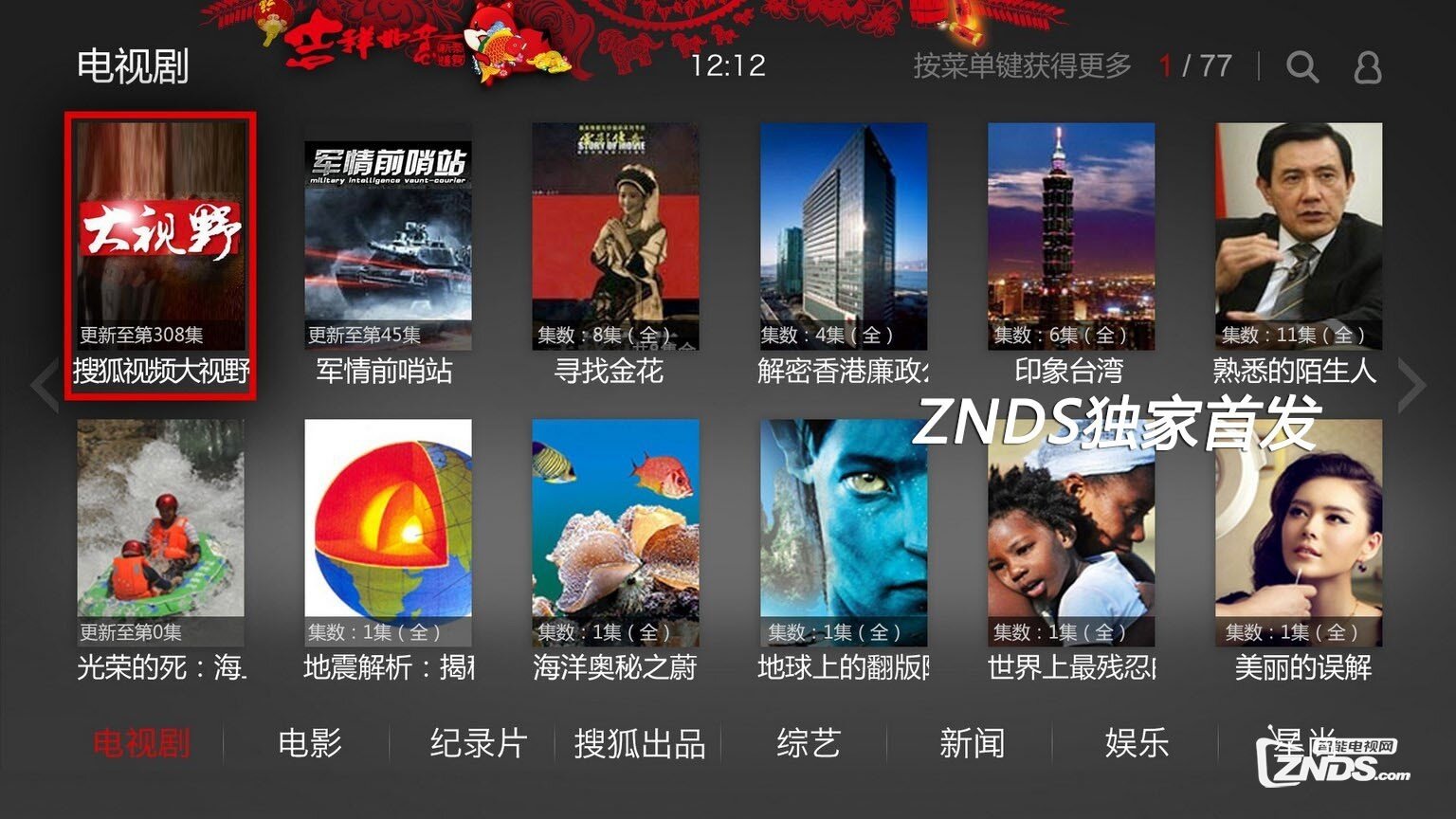This screenshot has height=819, width=1456.
Task: Select 寻找金花 thumbnail
Action: coord(615,237)
